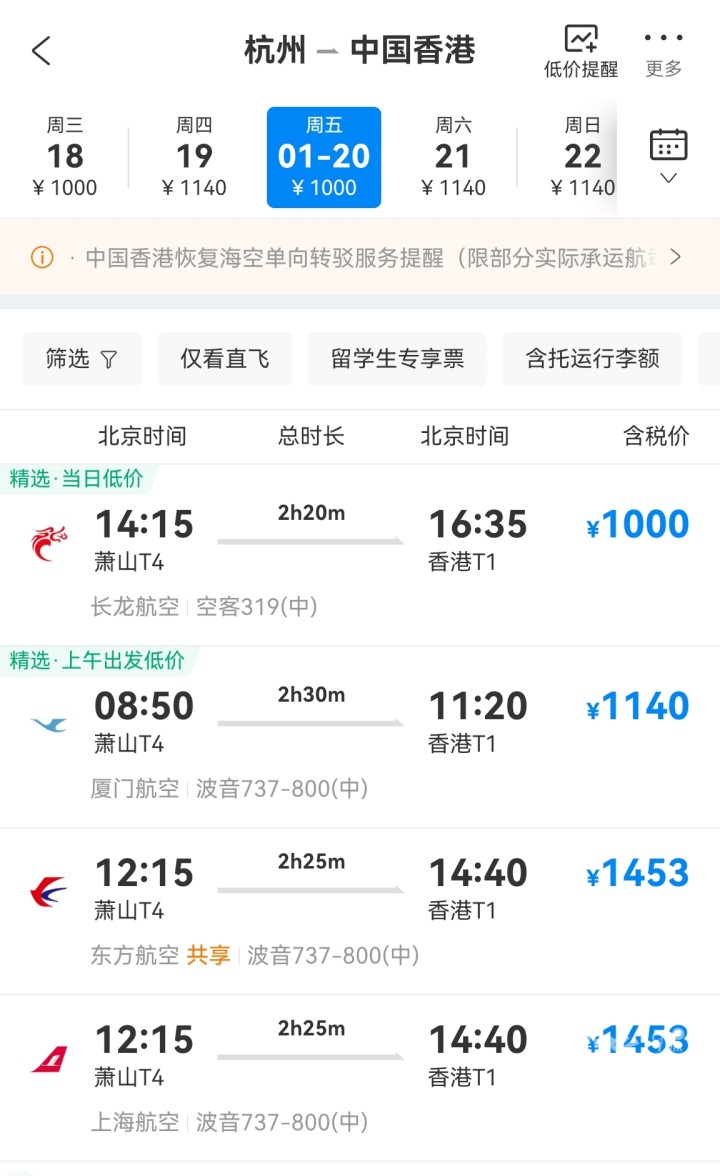Select Friday 01-20 date tab
The width and height of the screenshot is (720, 1176).
point(324,157)
